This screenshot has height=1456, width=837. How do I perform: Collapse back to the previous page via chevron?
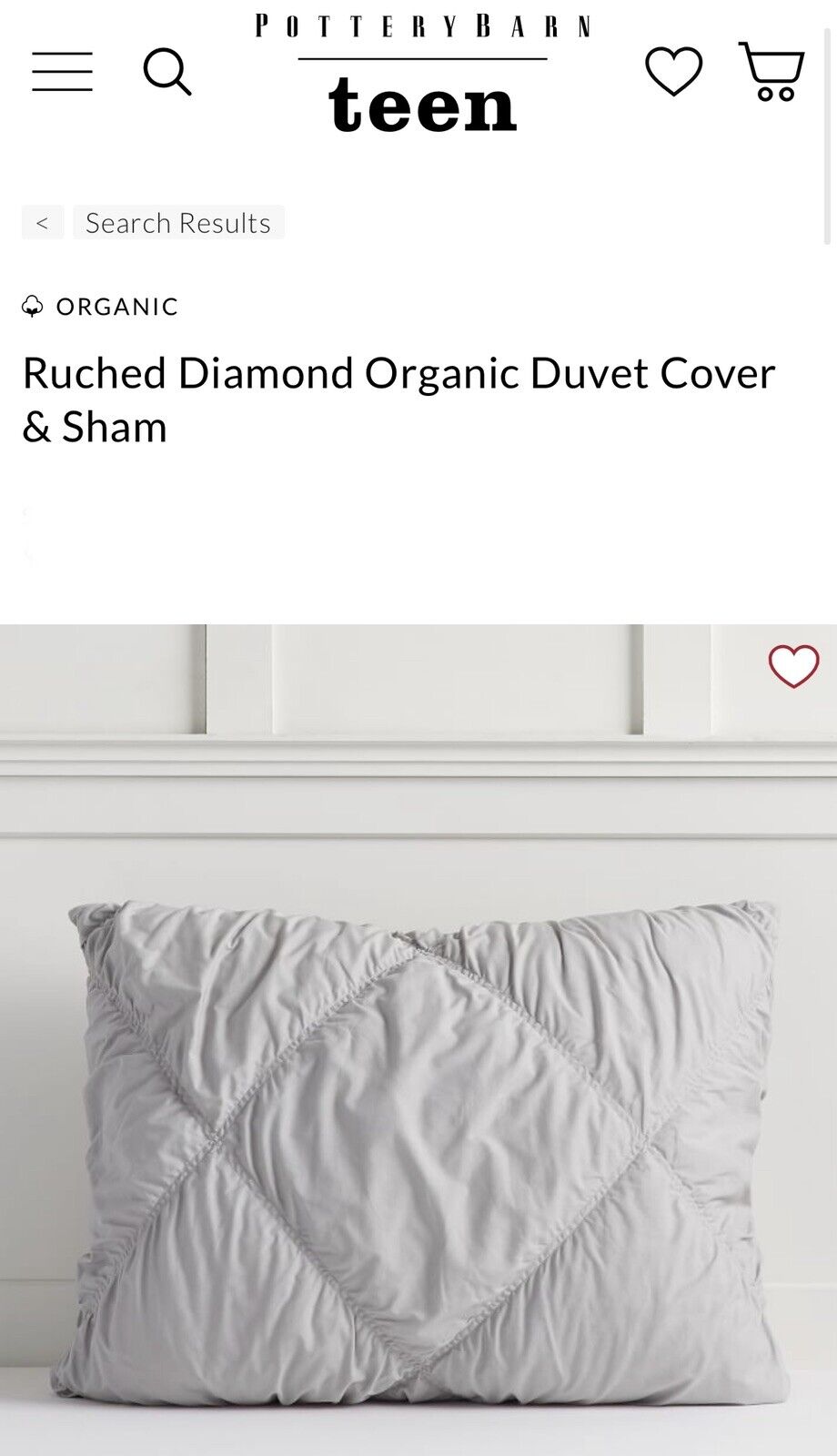tap(43, 223)
